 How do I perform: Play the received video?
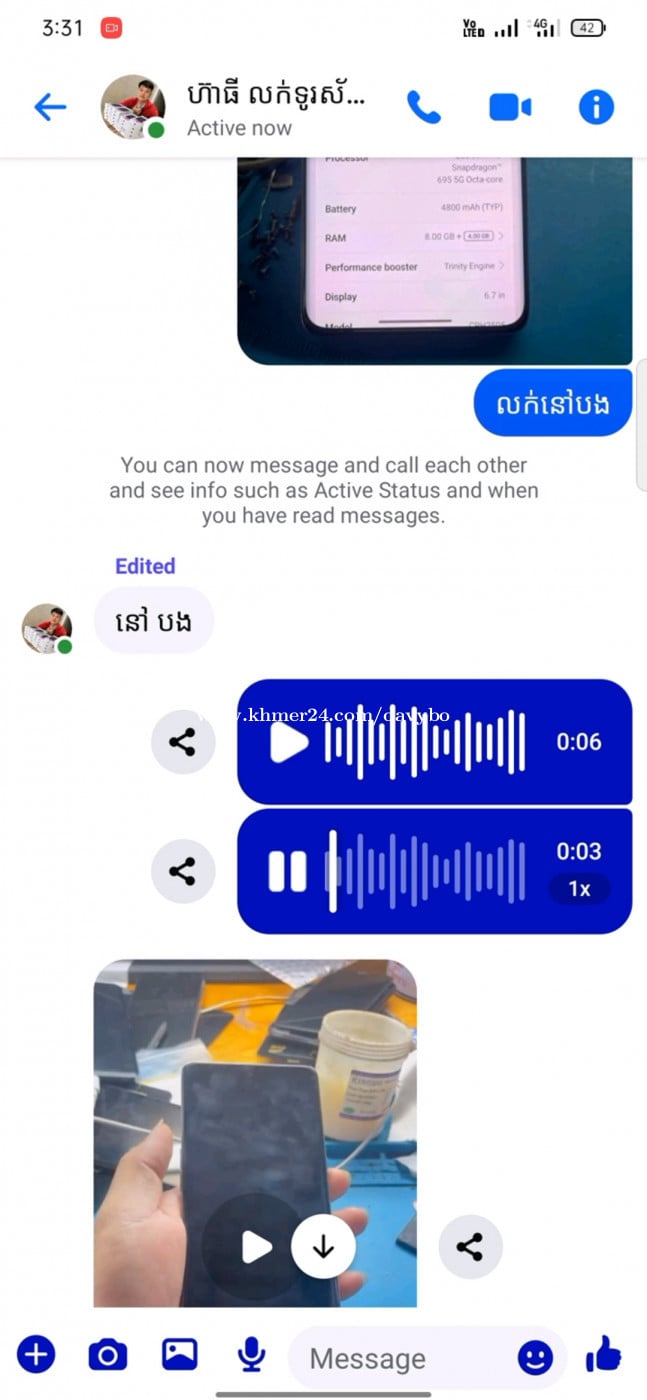click(x=256, y=1246)
